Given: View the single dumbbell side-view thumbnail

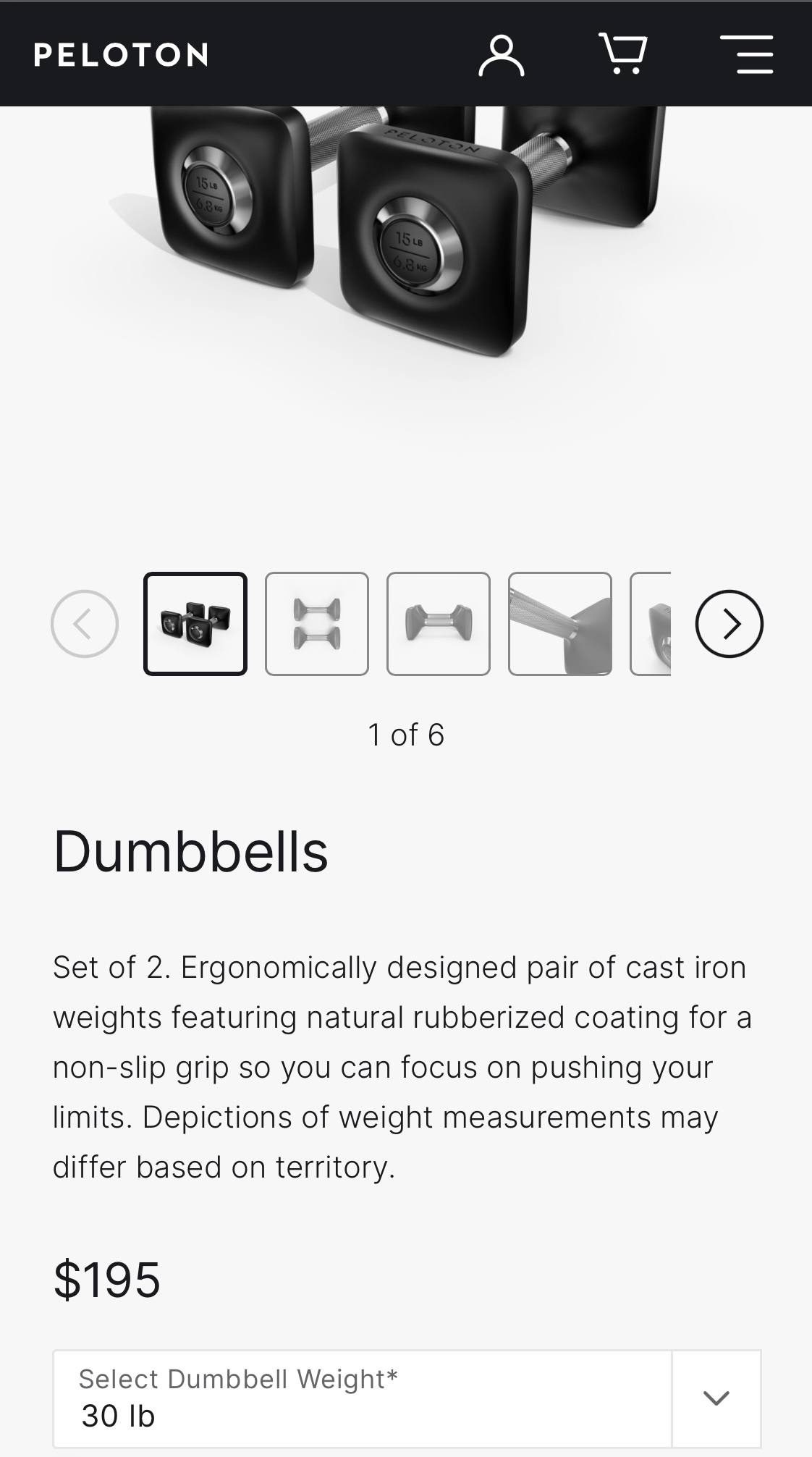Looking at the screenshot, I should pos(439,624).
